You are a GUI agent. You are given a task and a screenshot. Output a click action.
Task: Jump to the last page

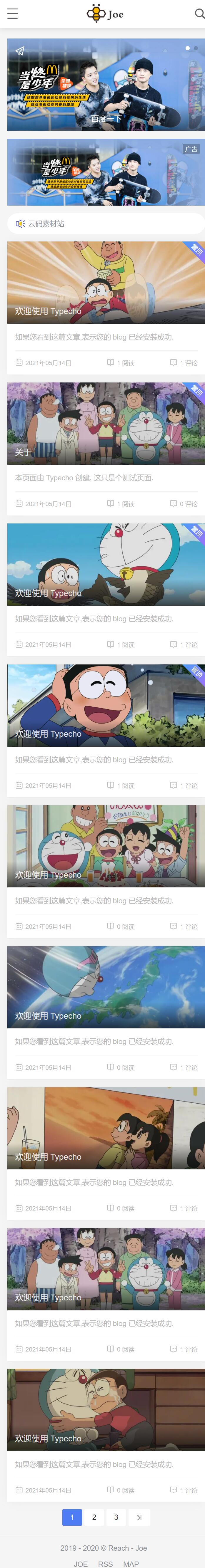139,1517
